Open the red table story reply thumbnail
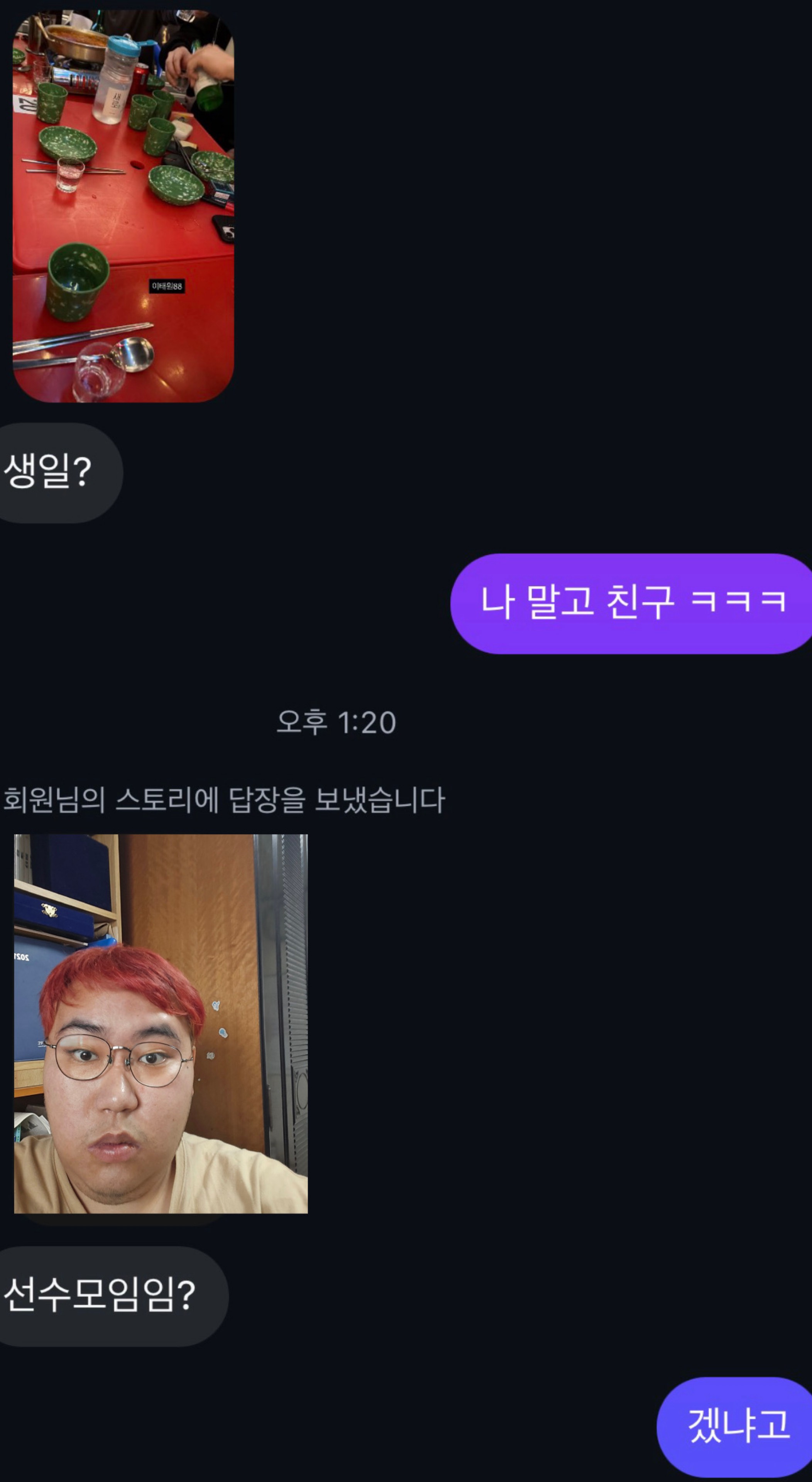The width and height of the screenshot is (812, 1482). point(123,206)
